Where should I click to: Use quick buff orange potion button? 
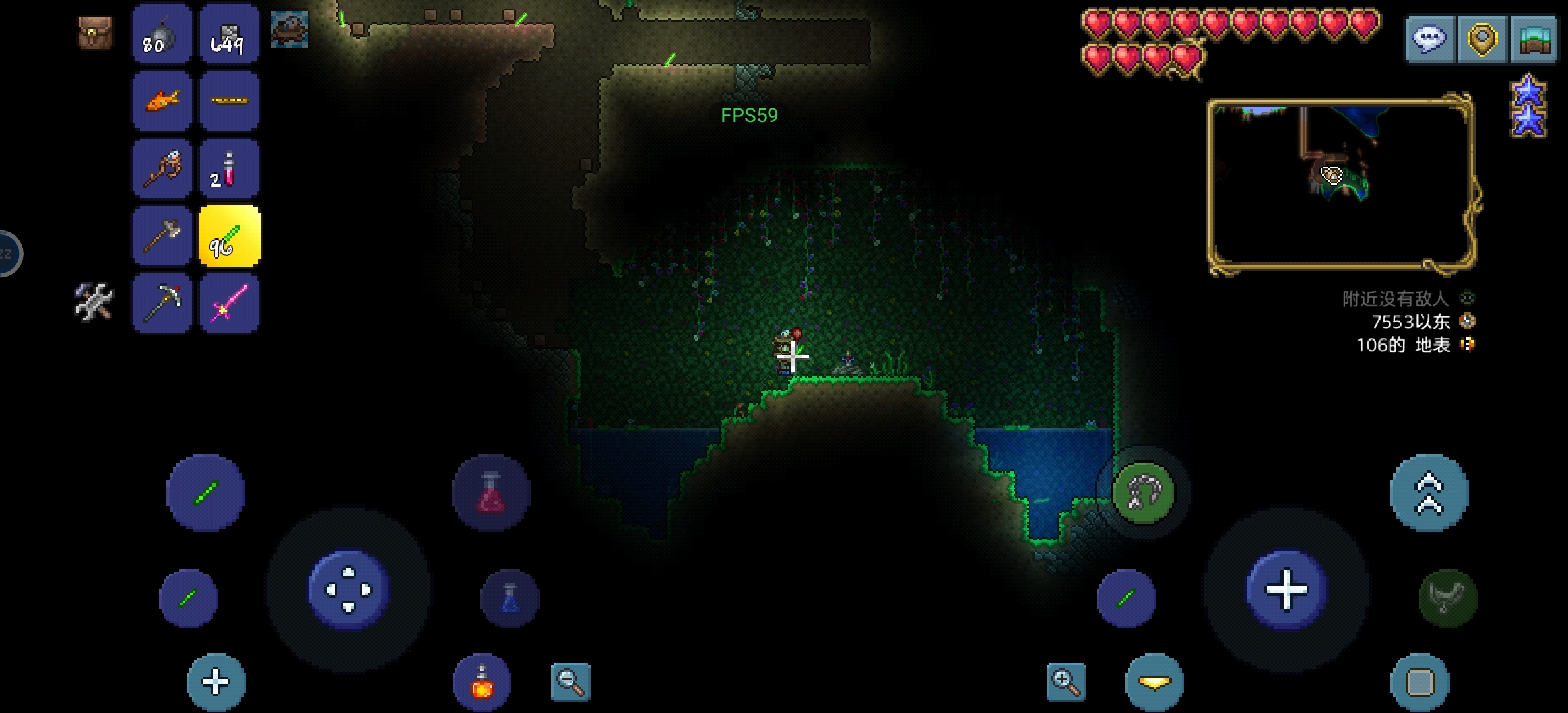click(482, 683)
